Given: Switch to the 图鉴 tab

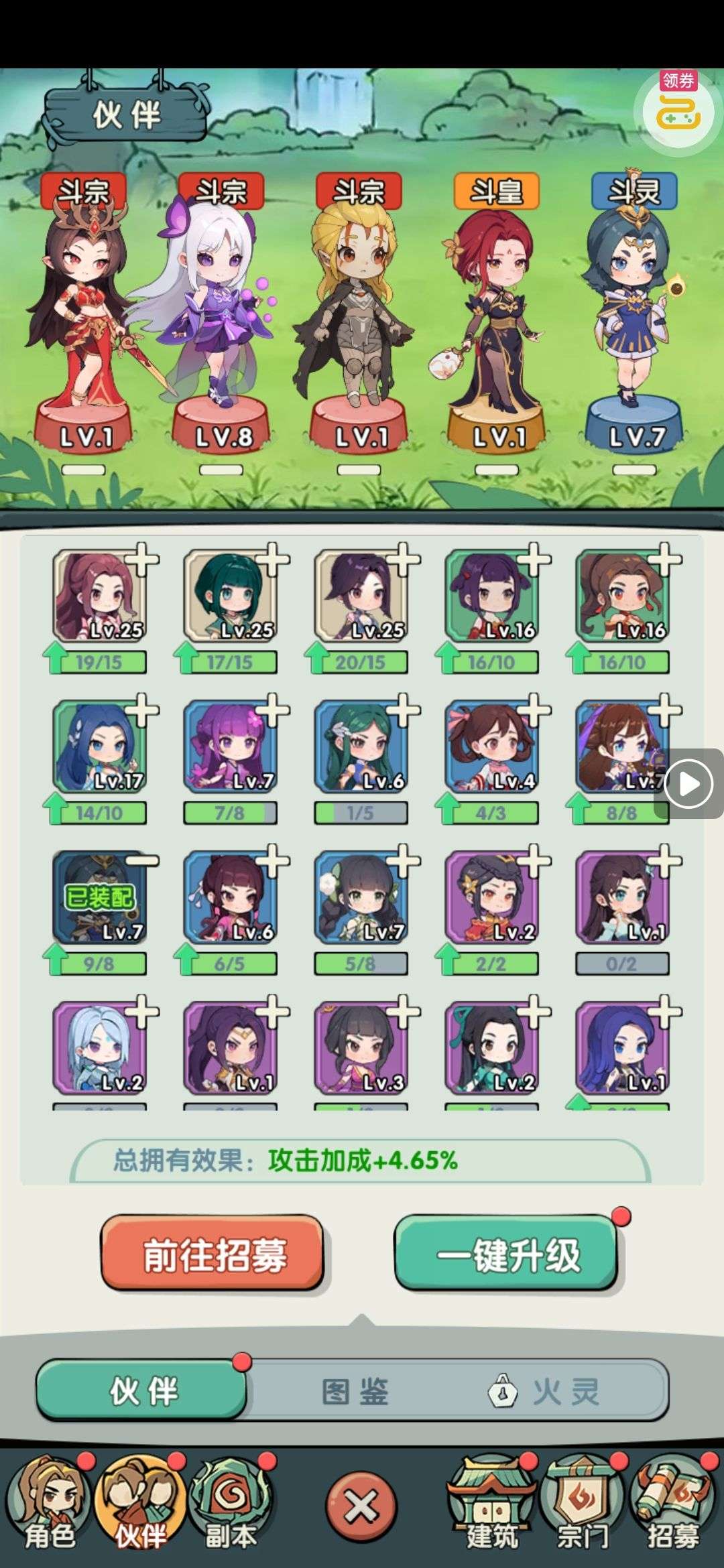Looking at the screenshot, I should pos(355,1392).
